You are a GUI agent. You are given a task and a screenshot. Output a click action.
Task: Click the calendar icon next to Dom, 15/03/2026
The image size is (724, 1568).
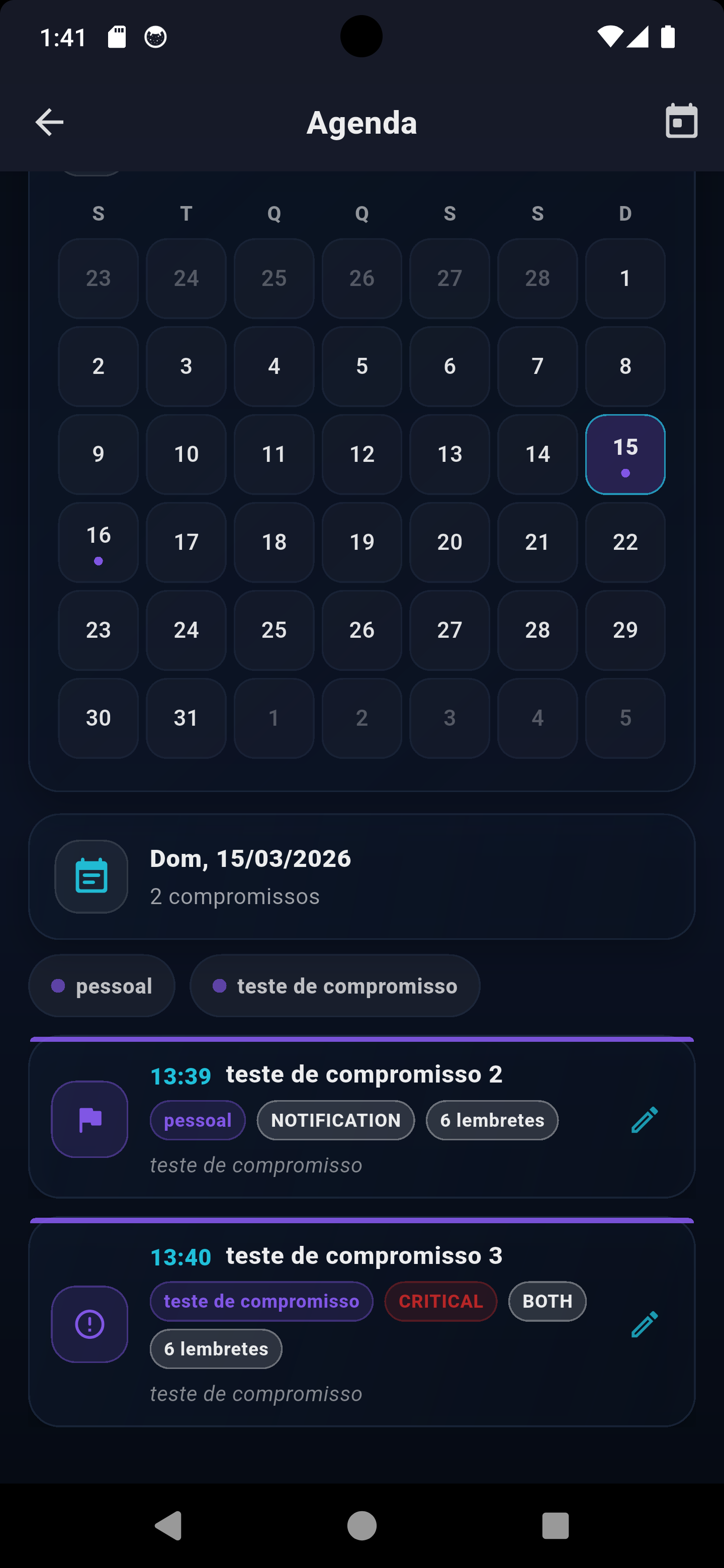tap(90, 875)
